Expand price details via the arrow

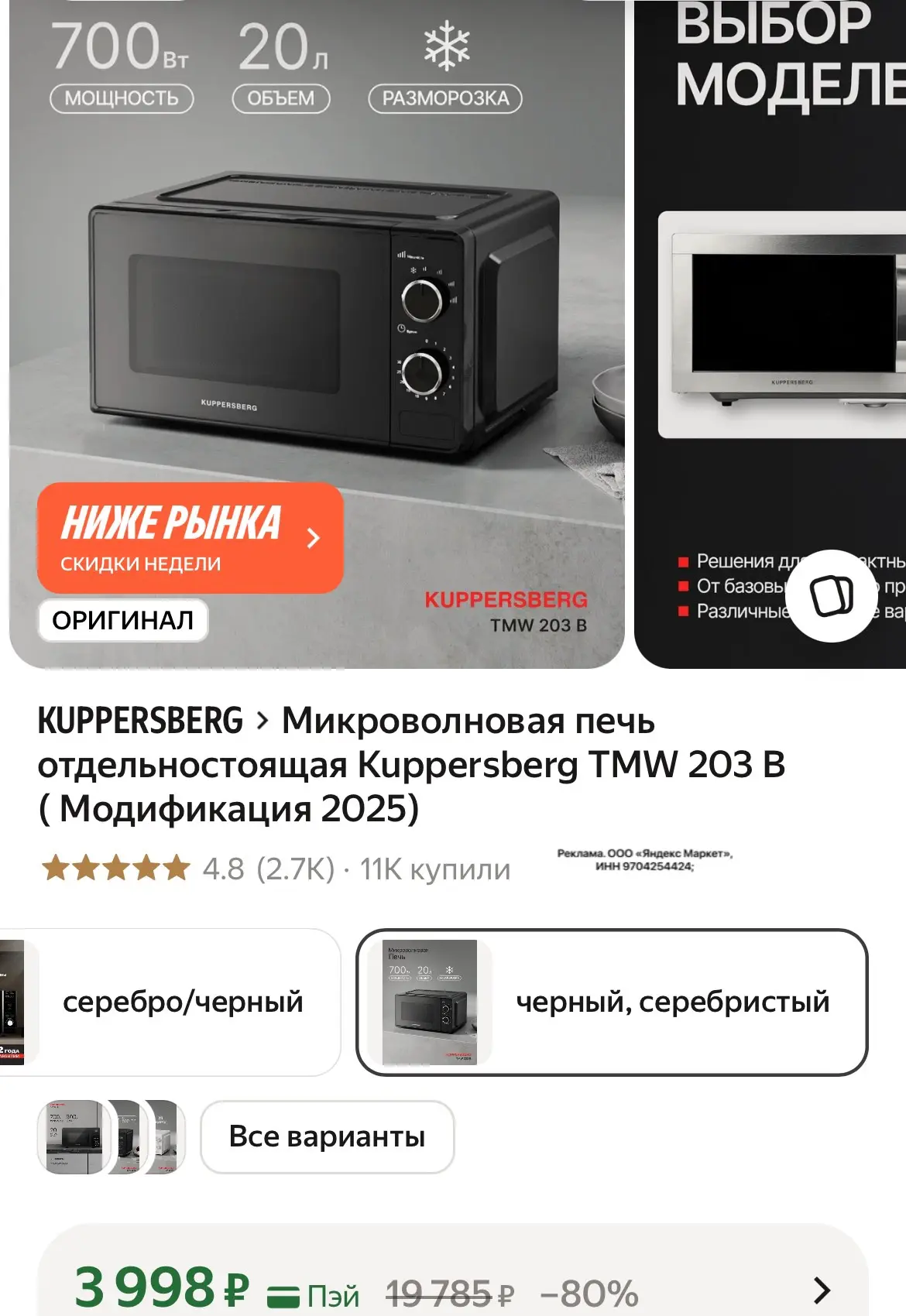[x=822, y=1290]
